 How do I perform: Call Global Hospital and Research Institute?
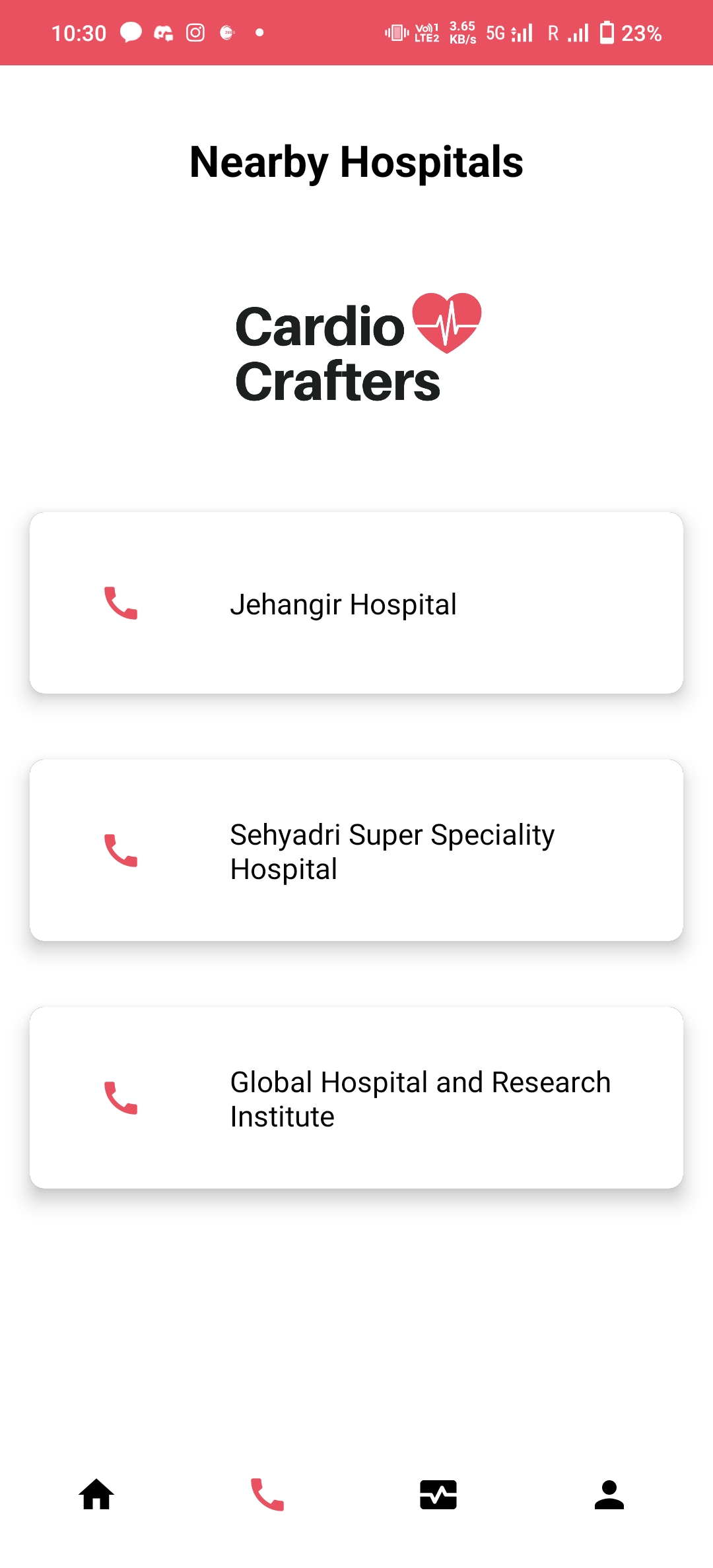click(121, 1097)
